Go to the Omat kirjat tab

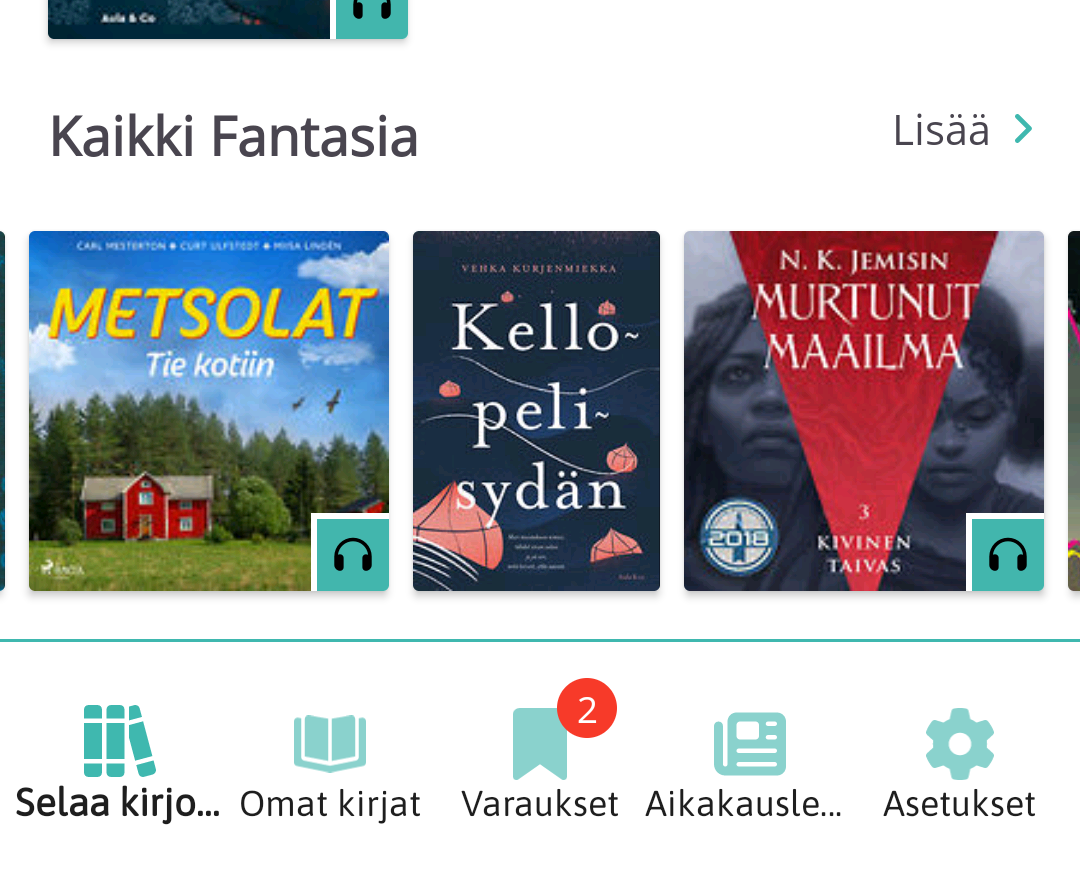click(x=330, y=762)
